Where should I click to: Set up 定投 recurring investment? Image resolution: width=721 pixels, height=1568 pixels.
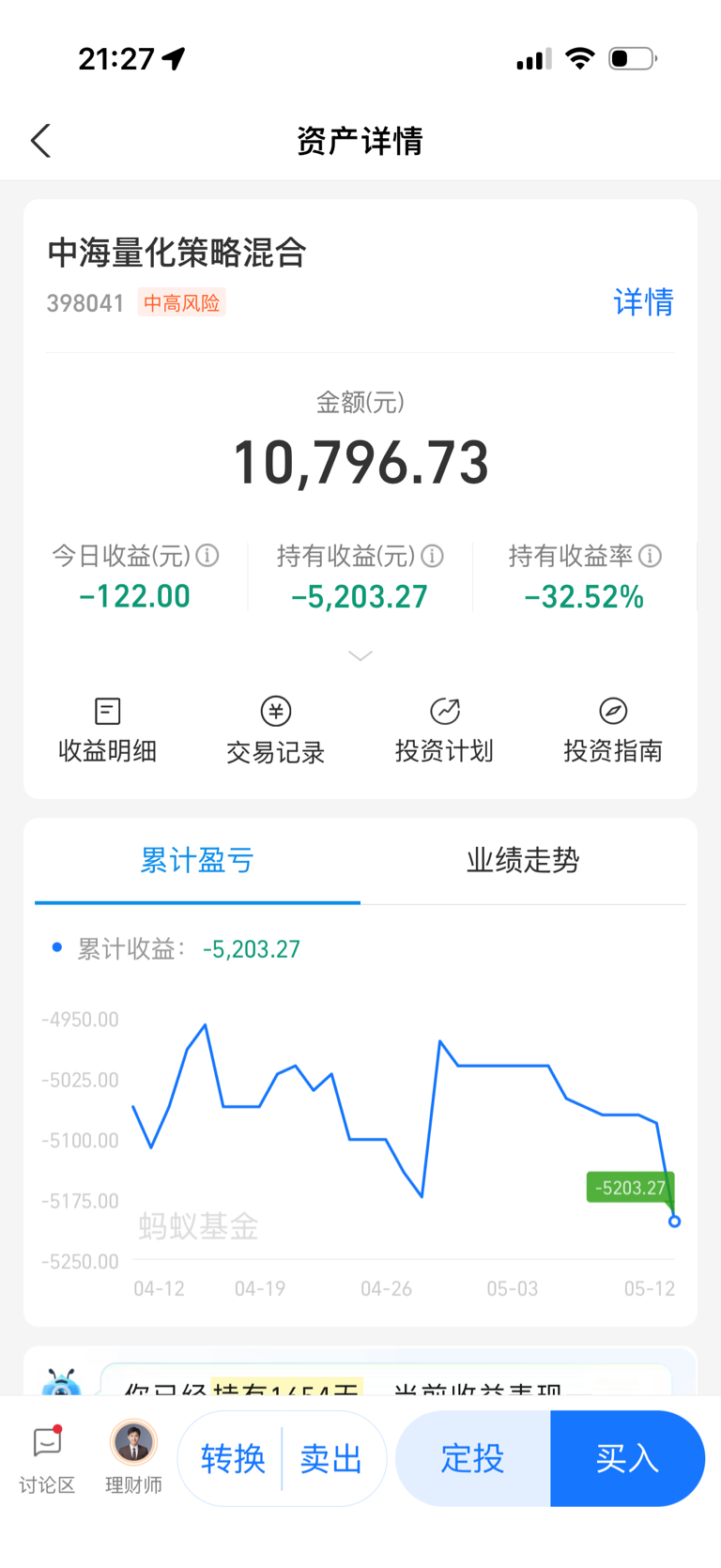(473, 1459)
